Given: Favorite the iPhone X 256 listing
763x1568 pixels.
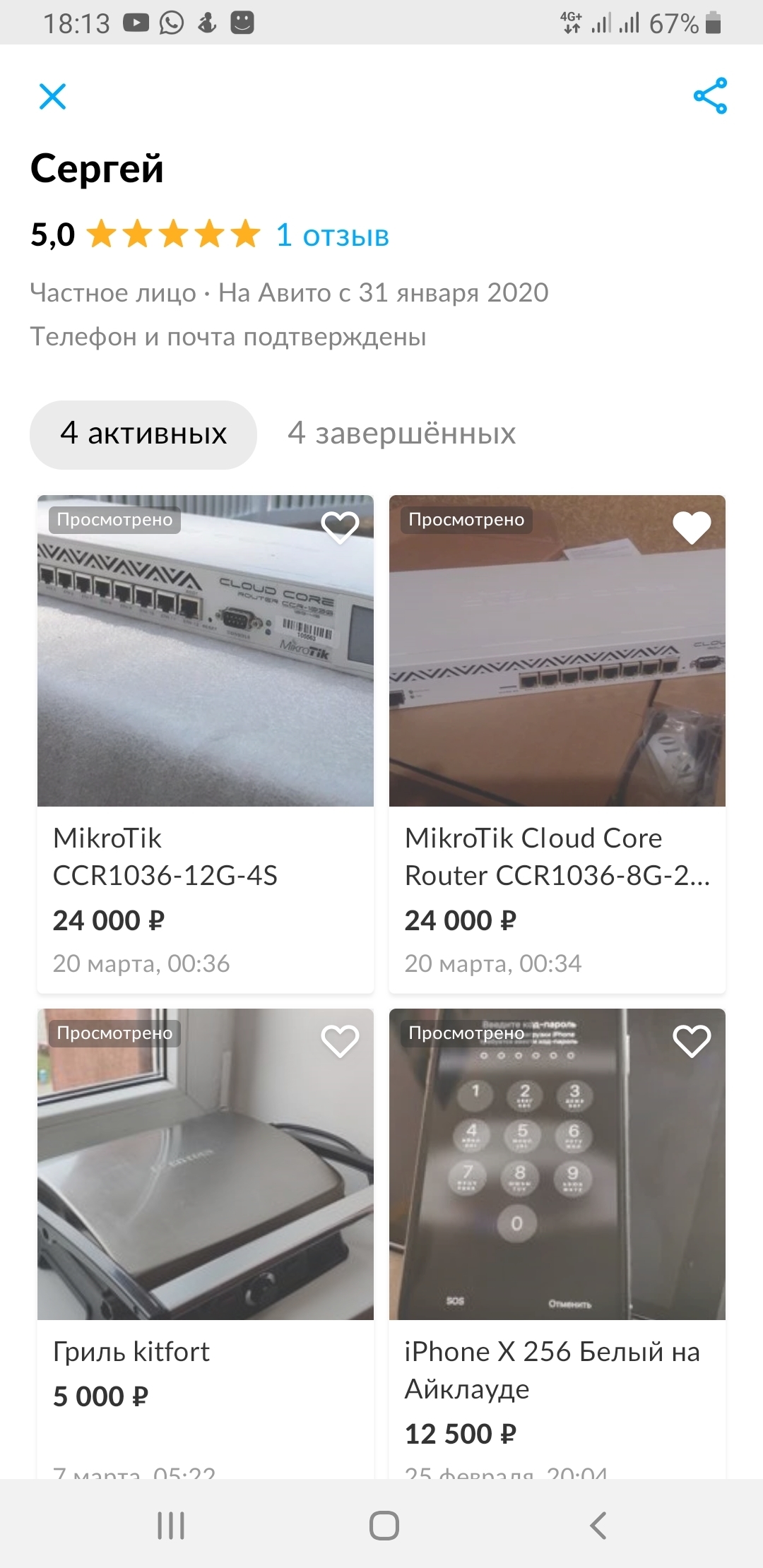Looking at the screenshot, I should (692, 1040).
